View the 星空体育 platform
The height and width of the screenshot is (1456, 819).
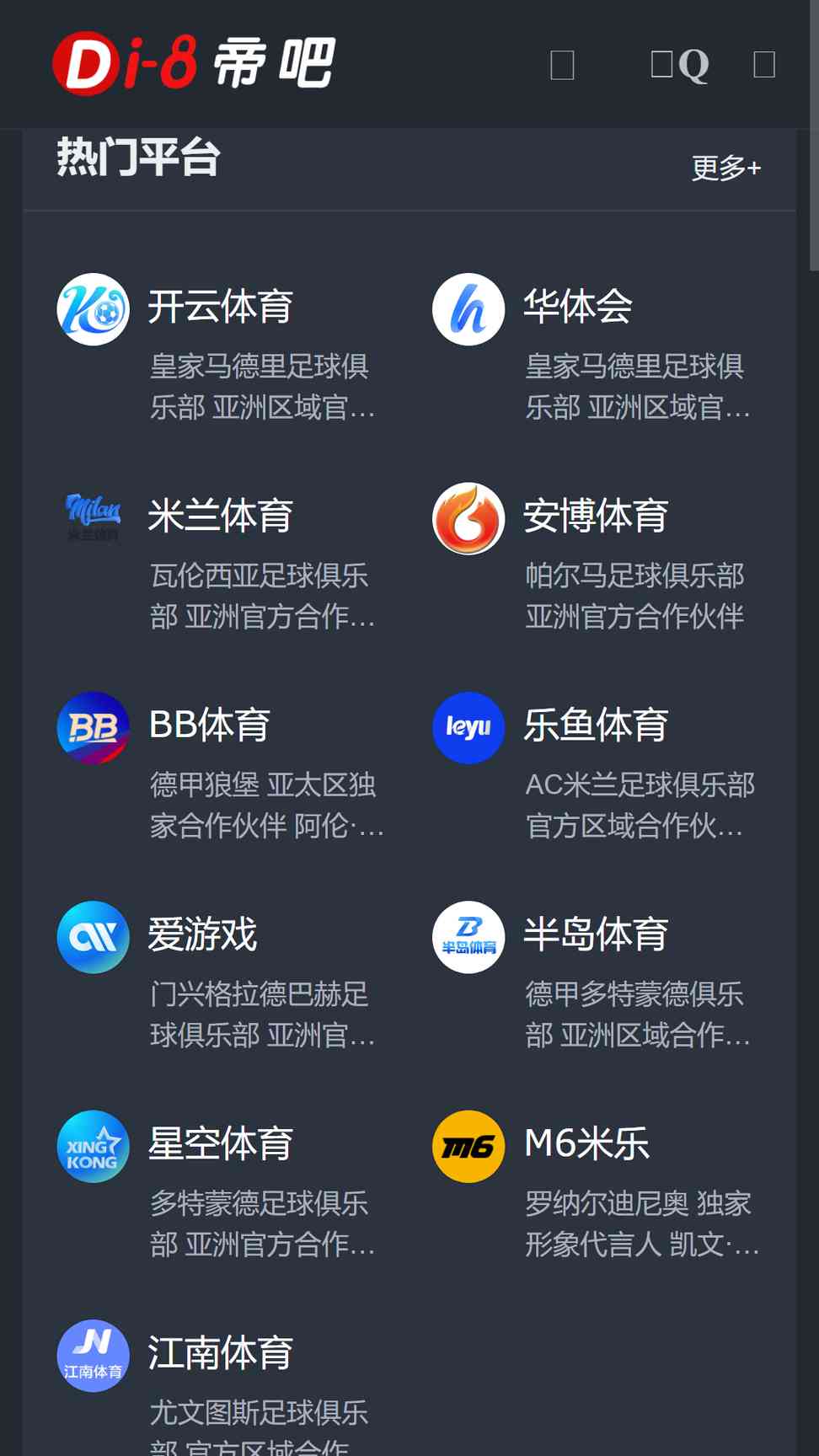click(221, 1185)
